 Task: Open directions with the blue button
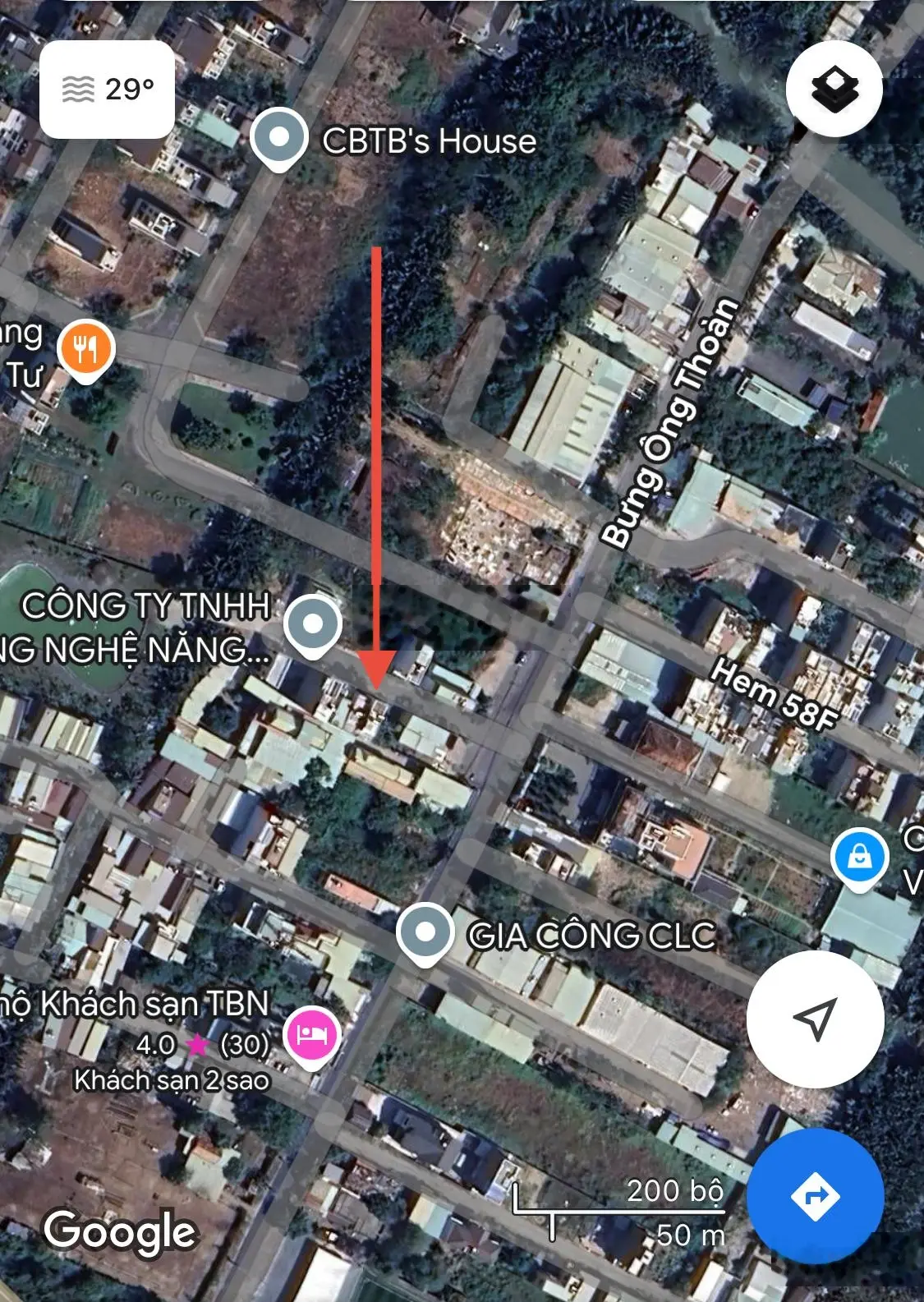pos(815,1196)
